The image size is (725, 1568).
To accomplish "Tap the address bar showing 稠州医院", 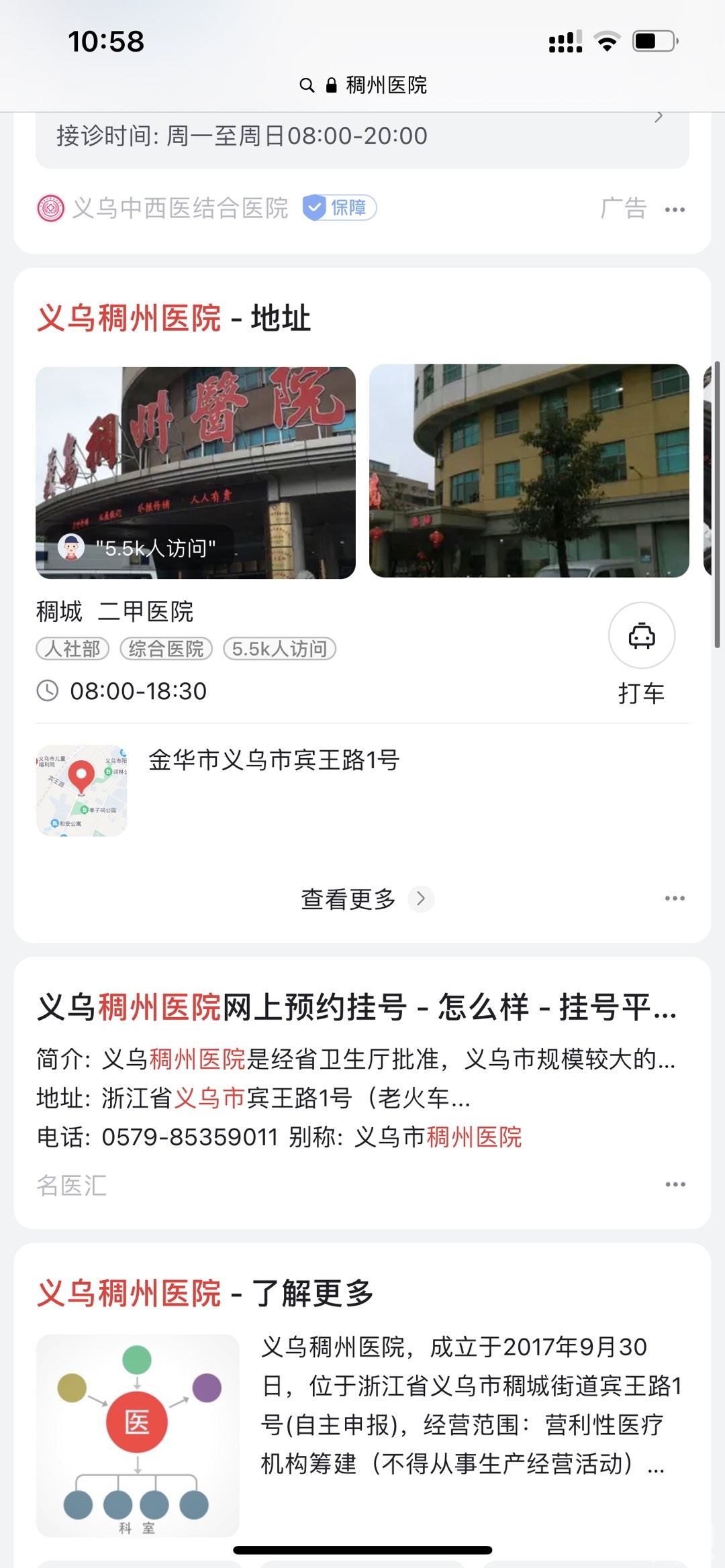I will coord(363,85).
